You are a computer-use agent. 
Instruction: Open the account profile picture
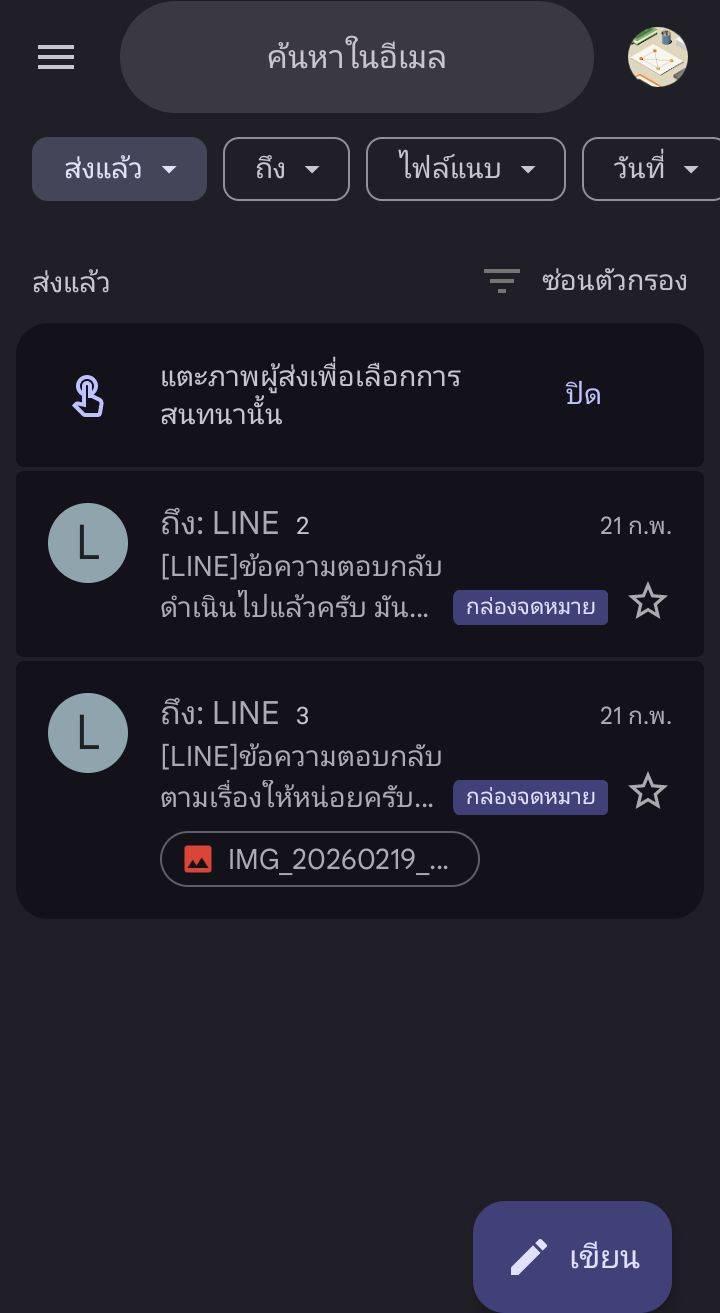coord(657,57)
